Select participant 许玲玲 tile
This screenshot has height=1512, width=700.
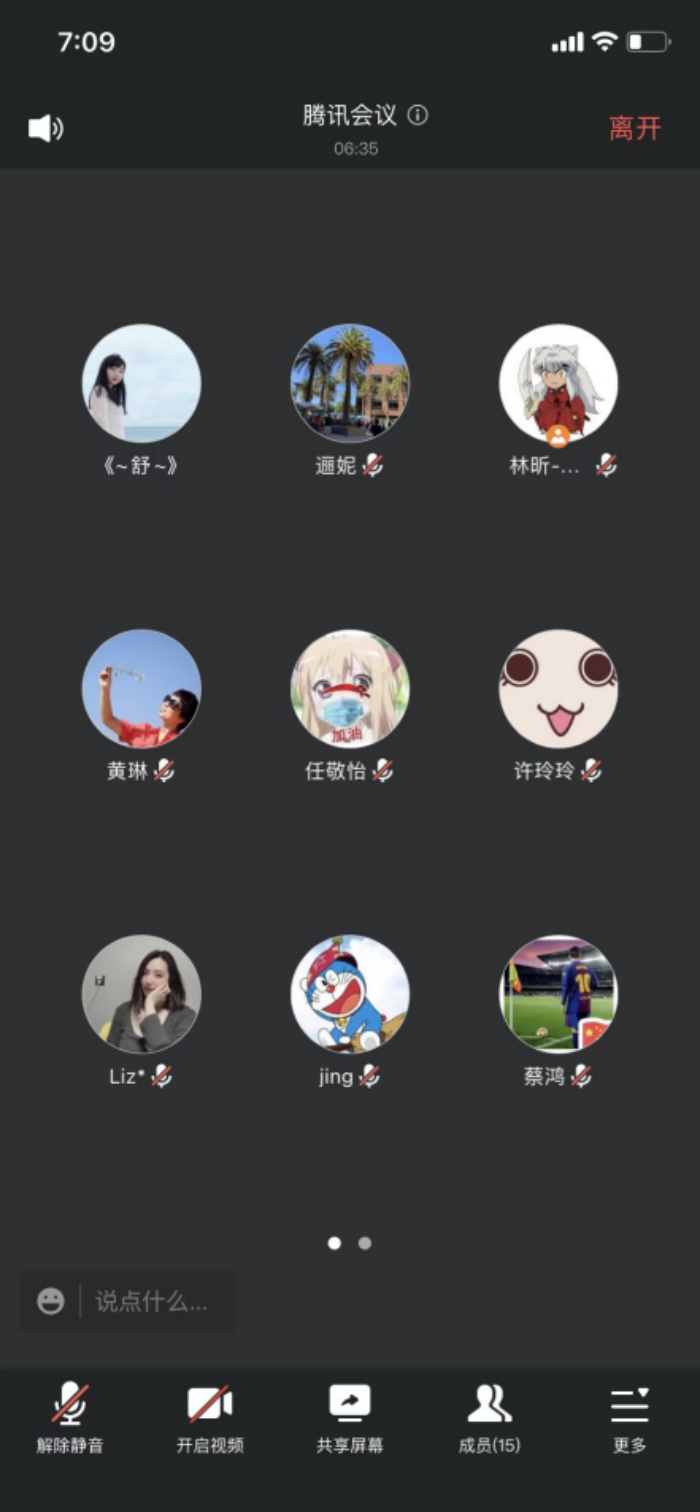click(x=558, y=688)
